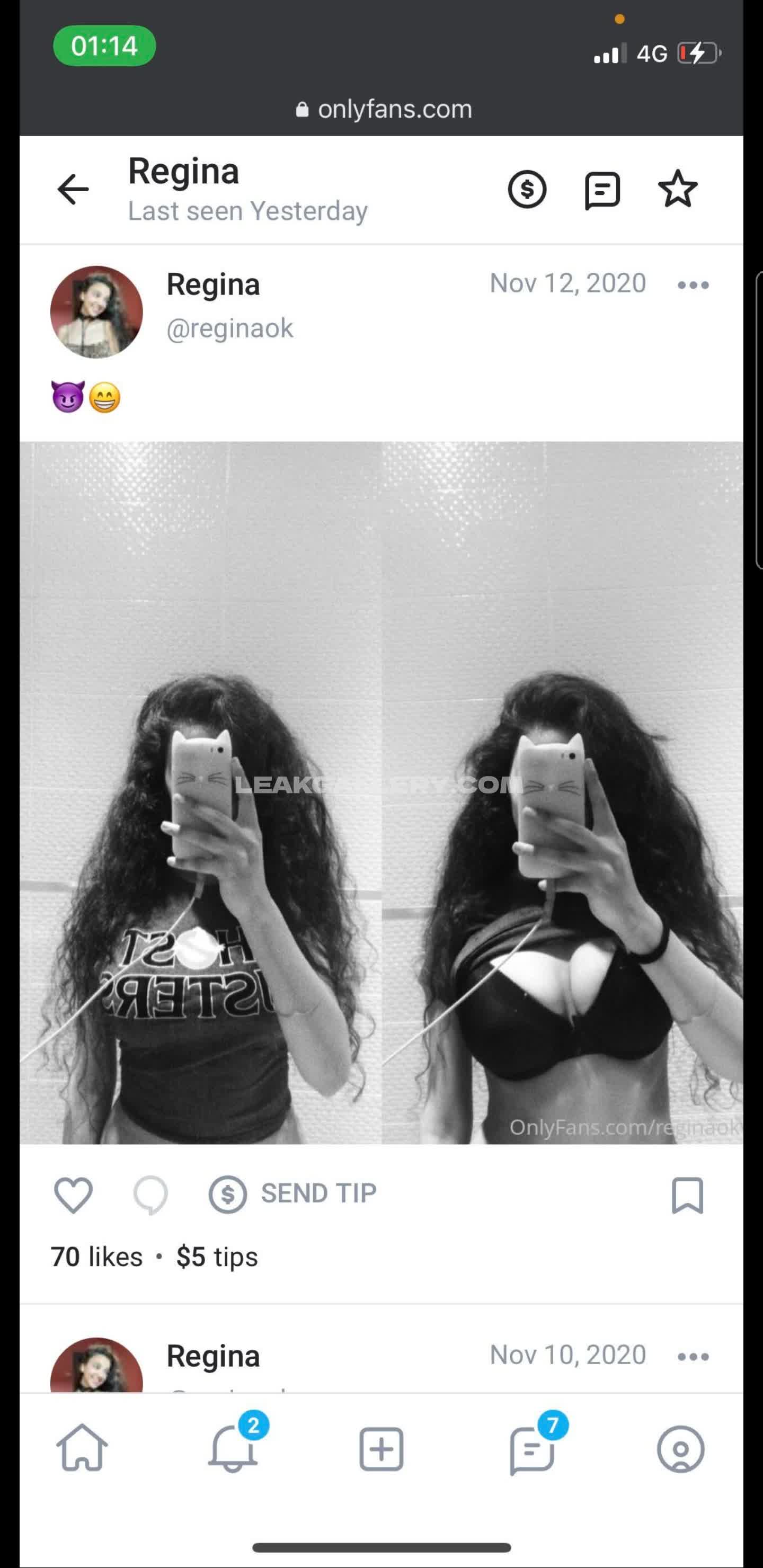Open the notifications bell tab
Image resolution: width=763 pixels, height=1568 pixels.
click(233, 1449)
